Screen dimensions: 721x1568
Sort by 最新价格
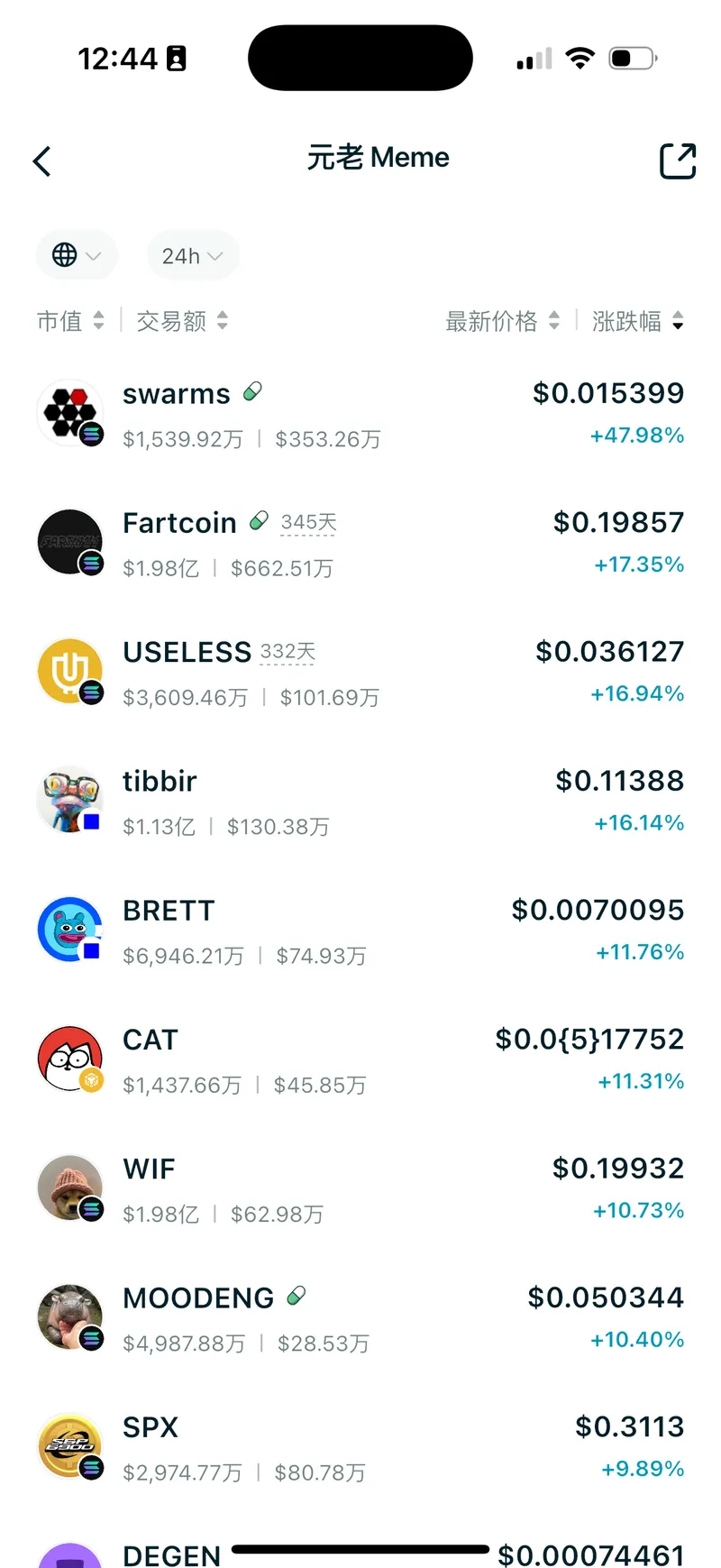pos(503,321)
